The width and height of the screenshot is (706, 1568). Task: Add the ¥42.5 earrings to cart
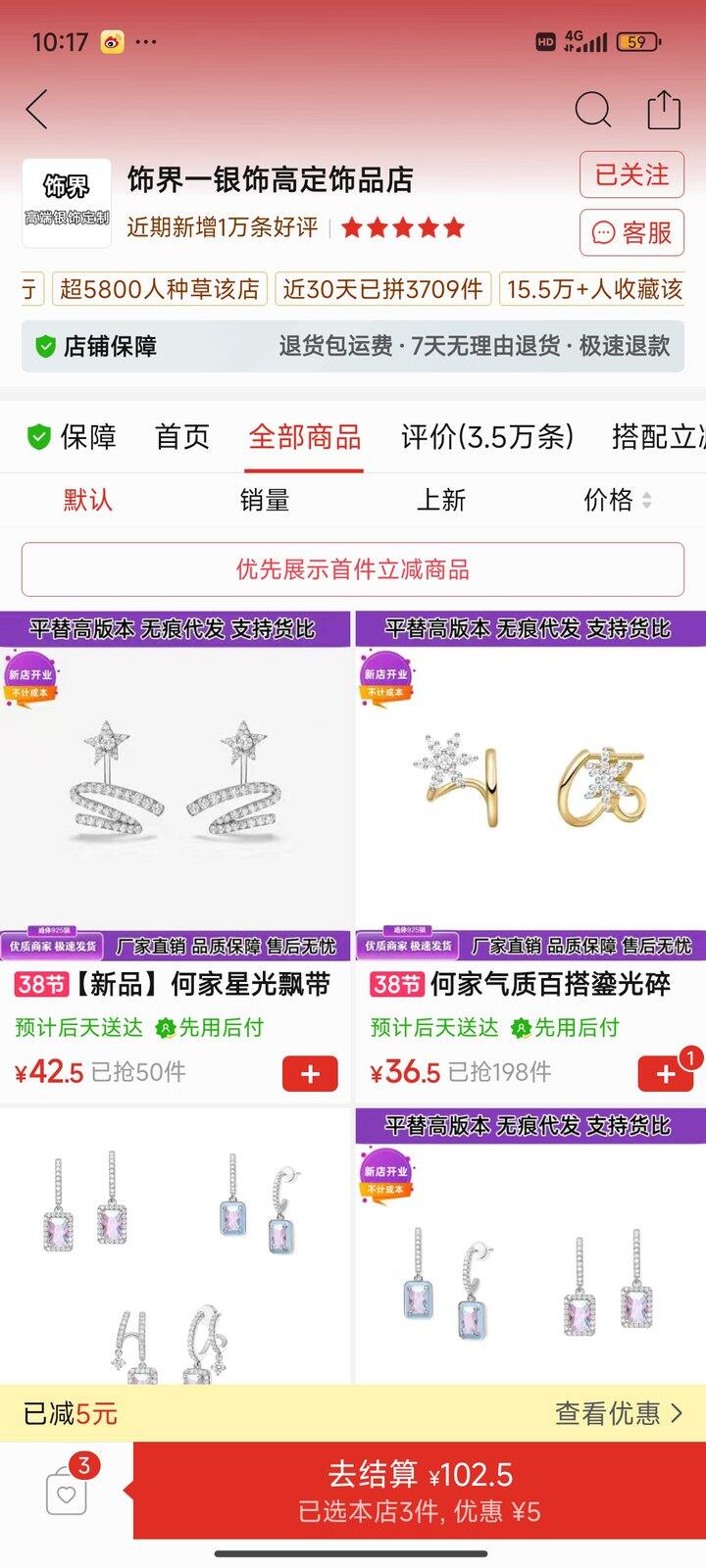coord(310,1074)
